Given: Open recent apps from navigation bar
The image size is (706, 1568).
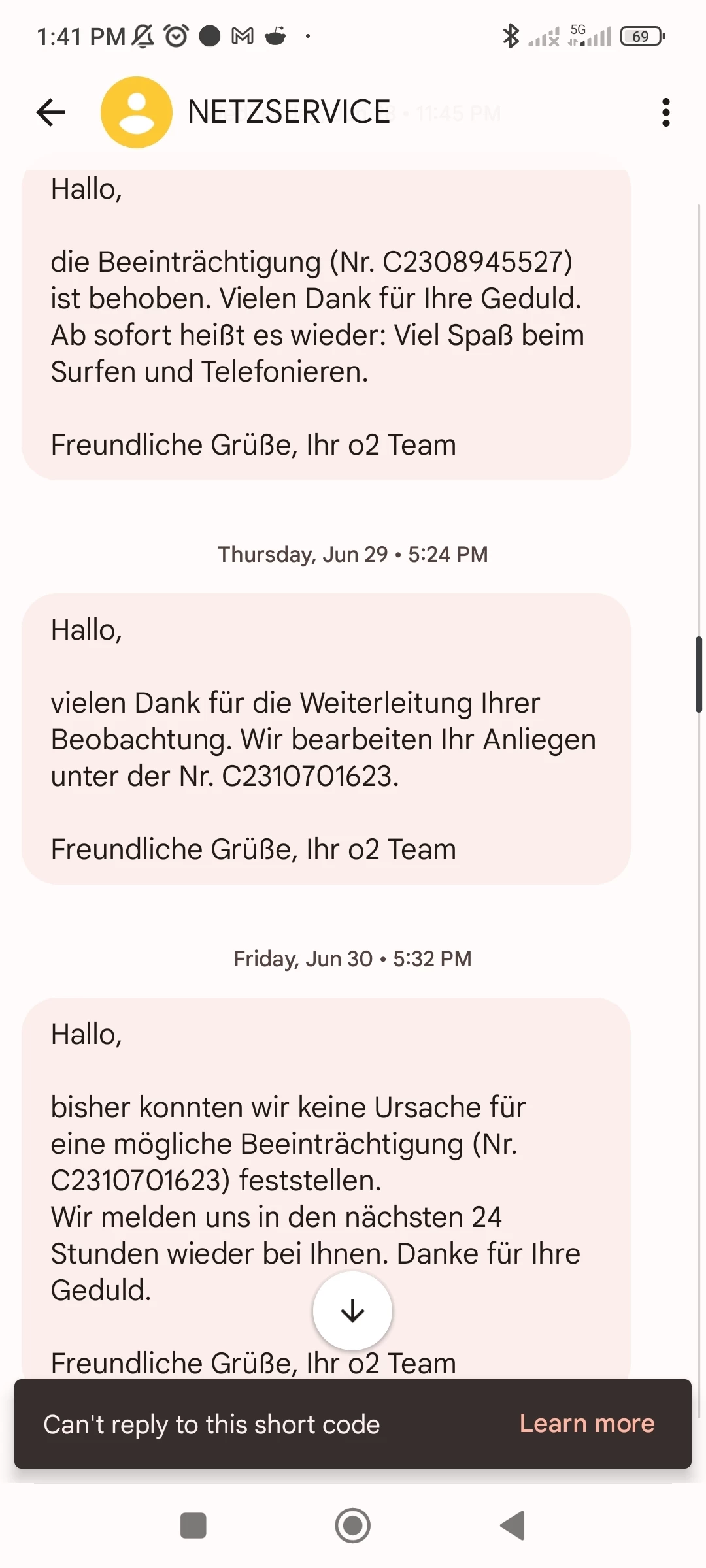Looking at the screenshot, I should point(193,1526).
